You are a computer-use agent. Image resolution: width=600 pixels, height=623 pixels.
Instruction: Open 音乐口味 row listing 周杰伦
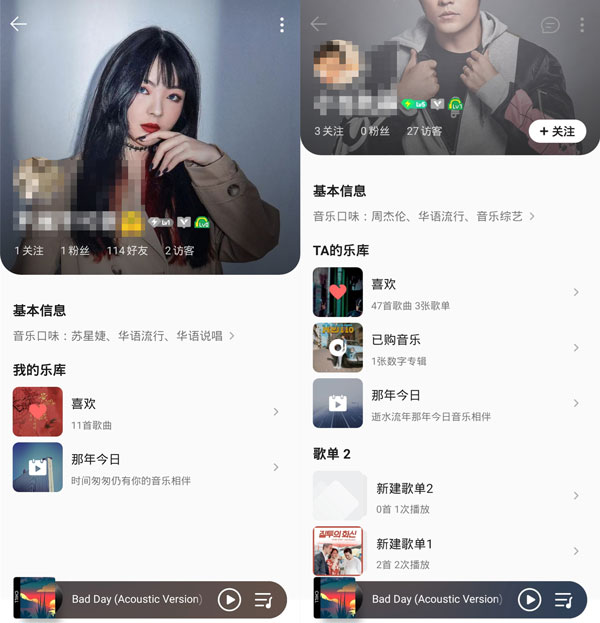pyautogui.click(x=424, y=216)
